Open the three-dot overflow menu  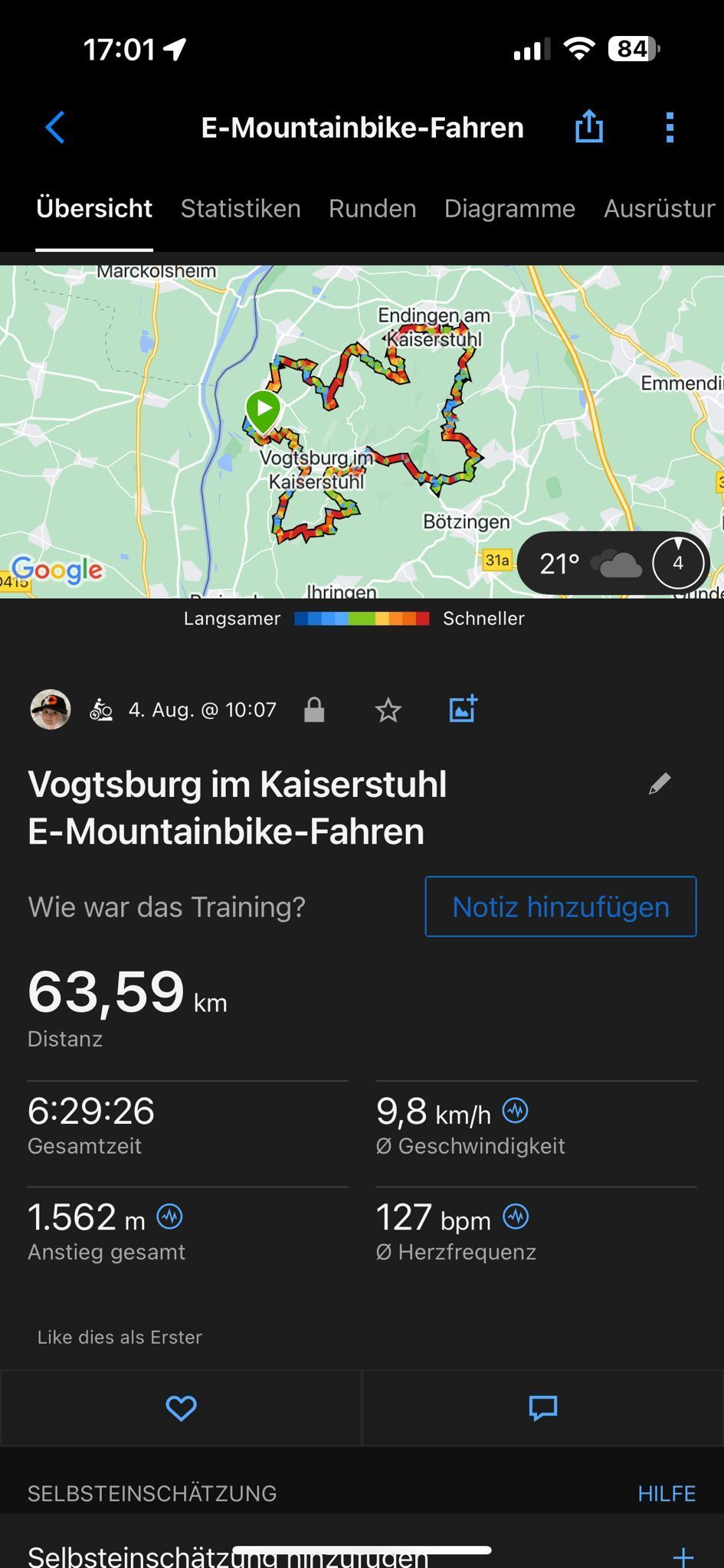(x=670, y=128)
